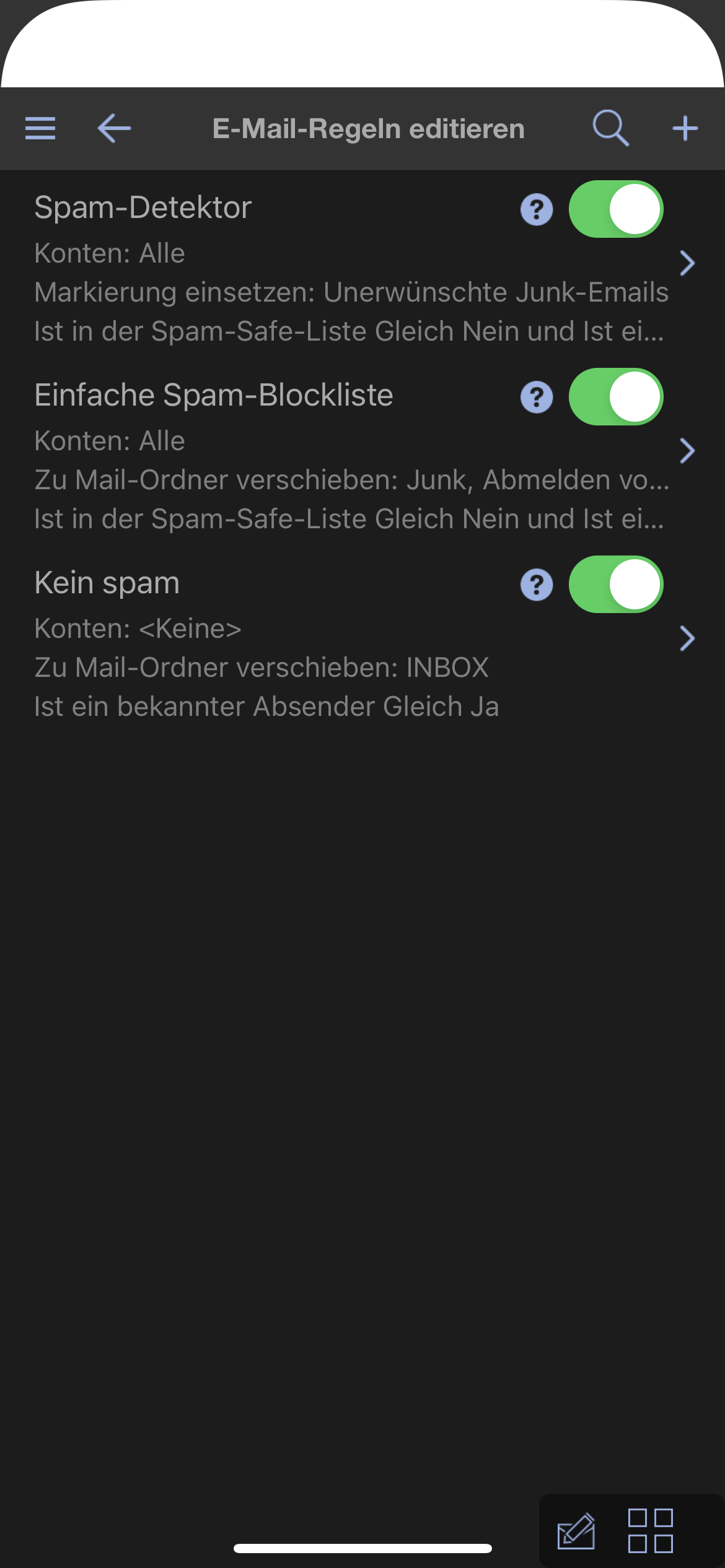Open the grid view icon

[651, 1531]
